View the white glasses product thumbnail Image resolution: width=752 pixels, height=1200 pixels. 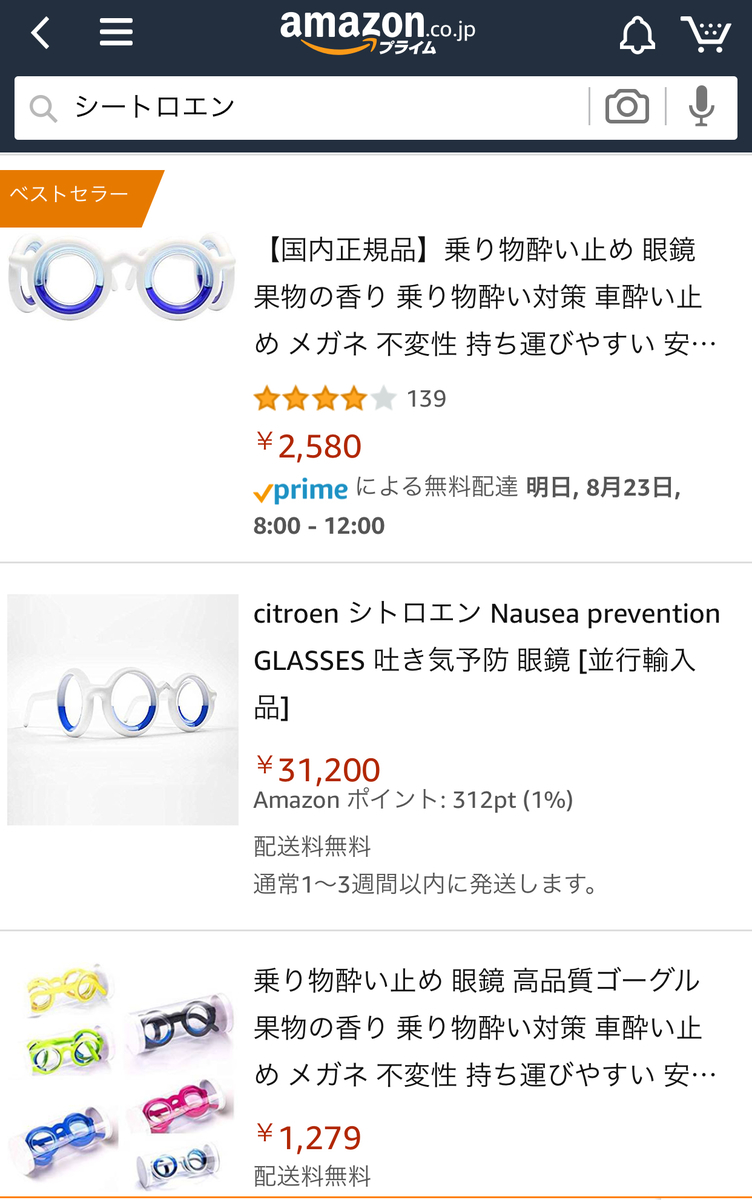pyautogui.click(x=120, y=710)
